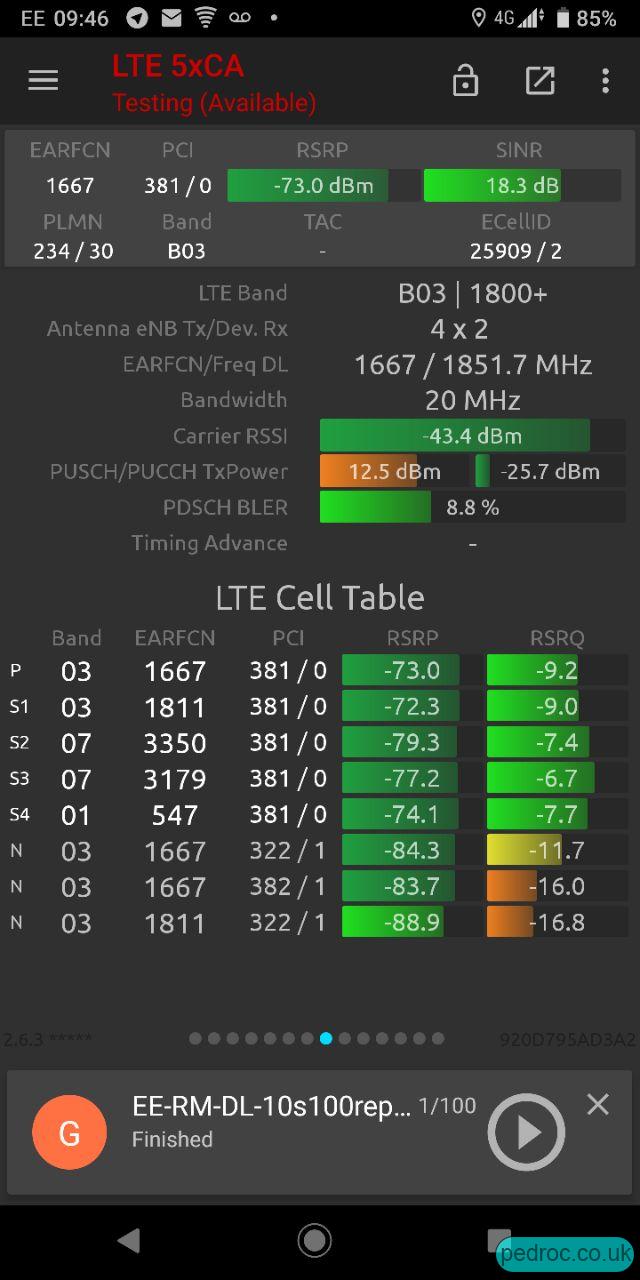Go to the home screen via home button
The height and width of the screenshot is (1280, 640).
pyautogui.click(x=314, y=1241)
